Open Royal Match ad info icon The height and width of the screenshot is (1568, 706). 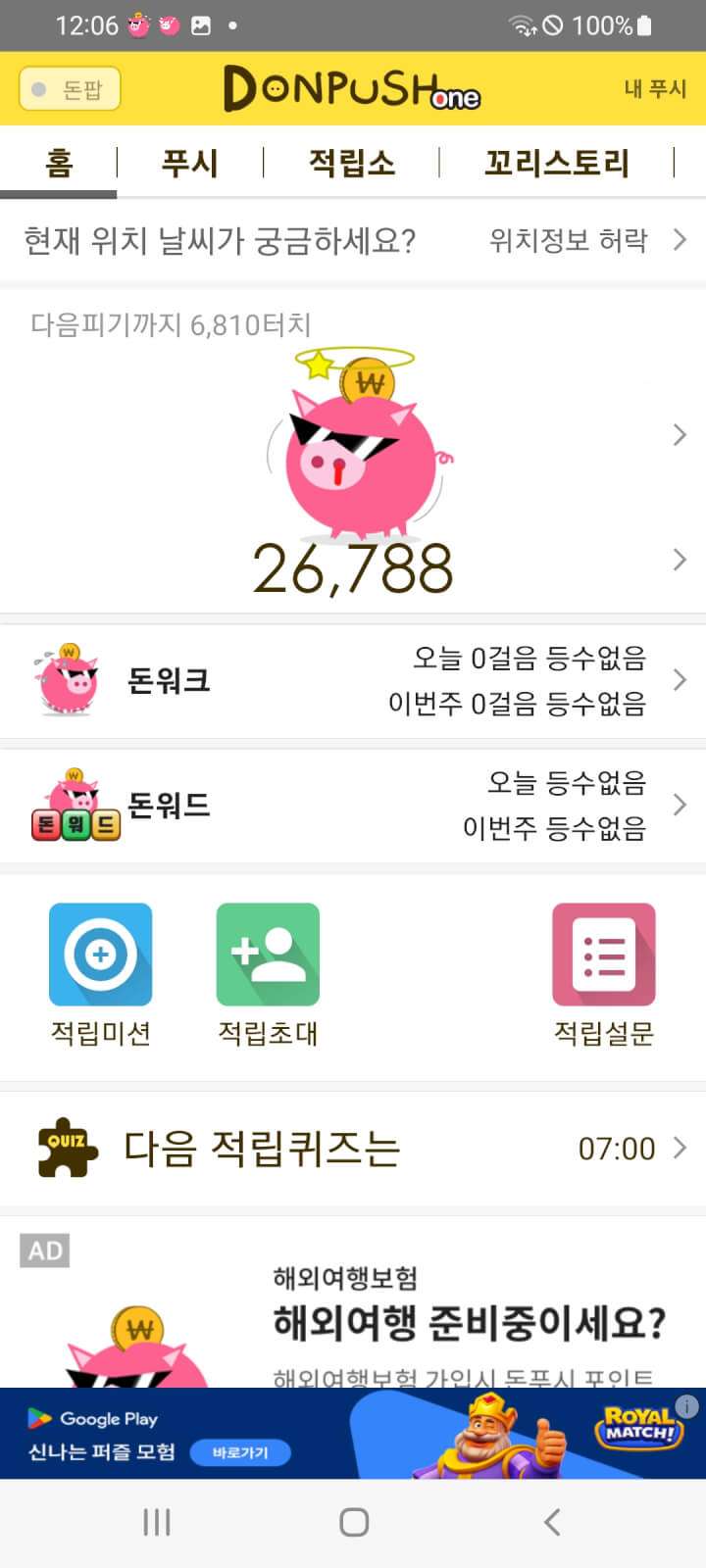point(687,1406)
